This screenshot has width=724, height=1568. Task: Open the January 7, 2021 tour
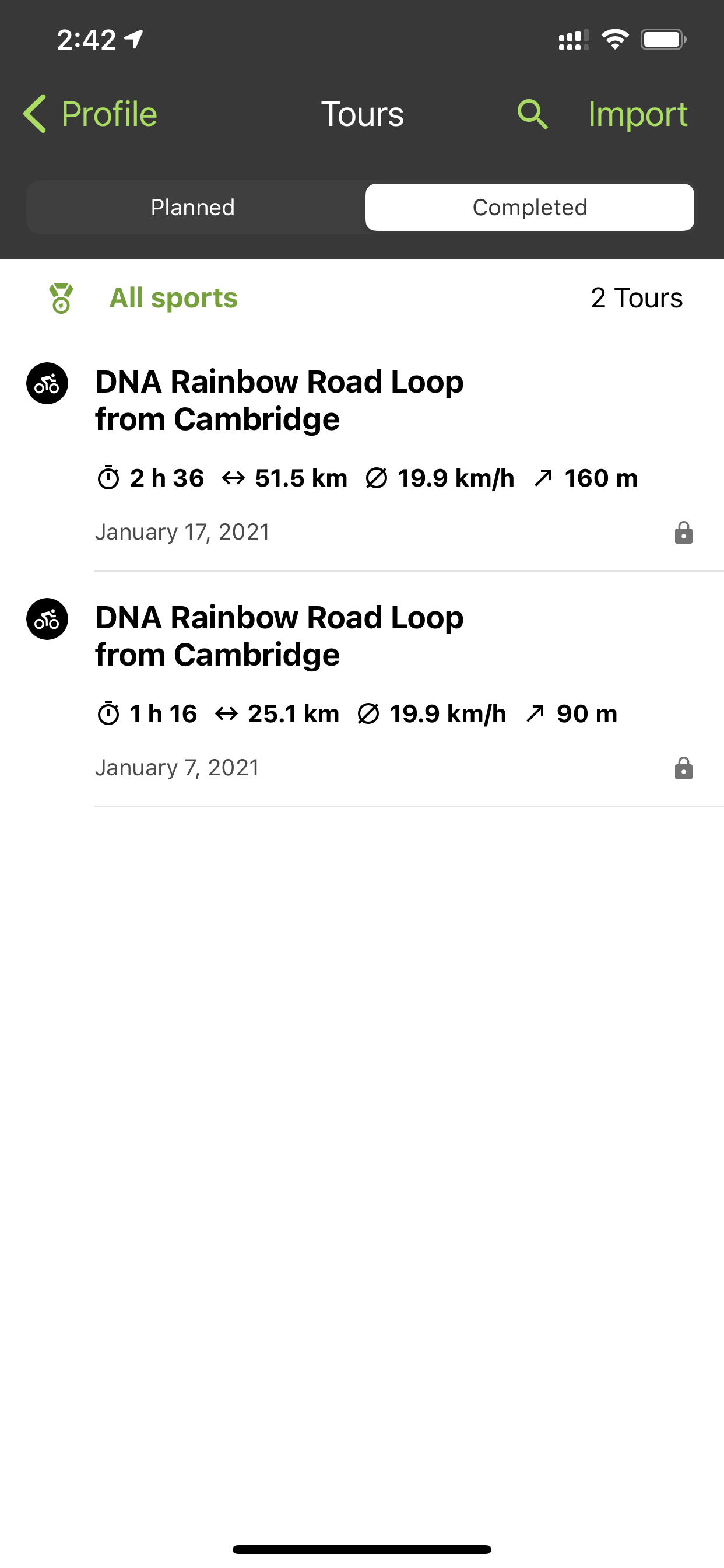click(362, 689)
